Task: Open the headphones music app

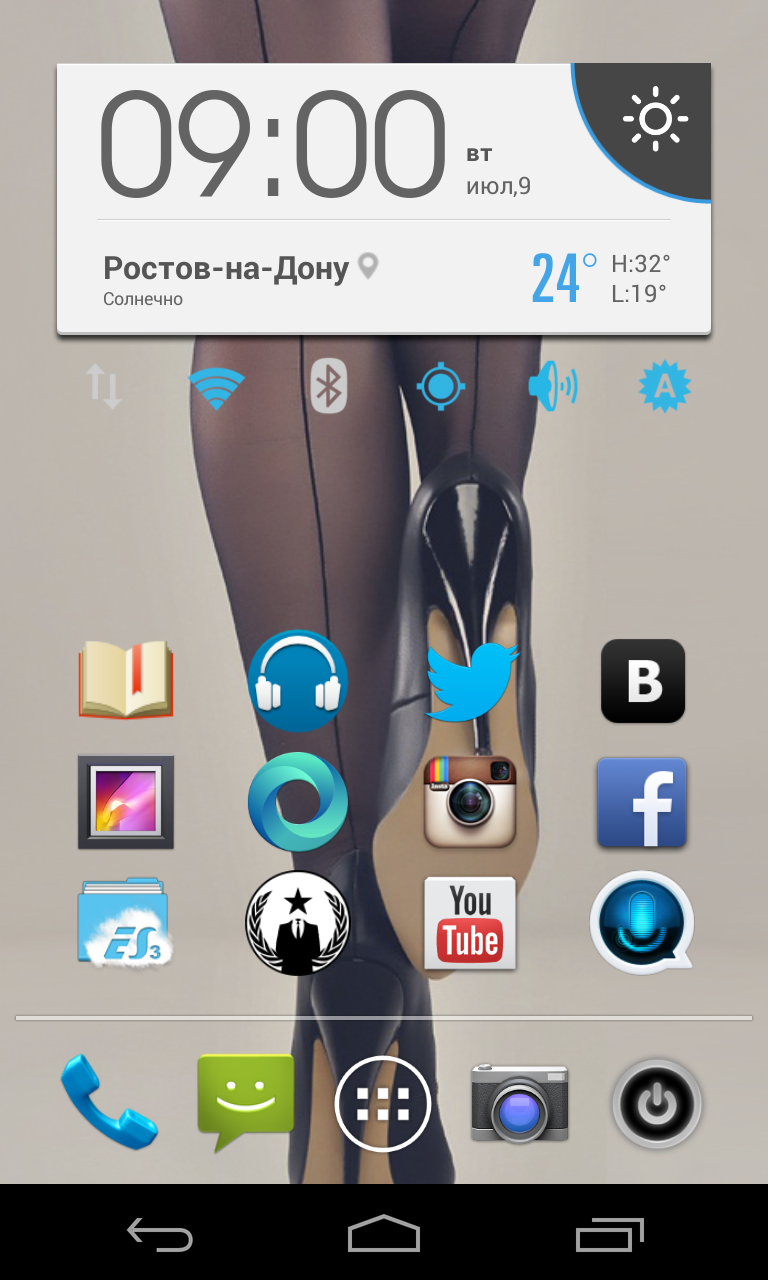Action: [298, 681]
